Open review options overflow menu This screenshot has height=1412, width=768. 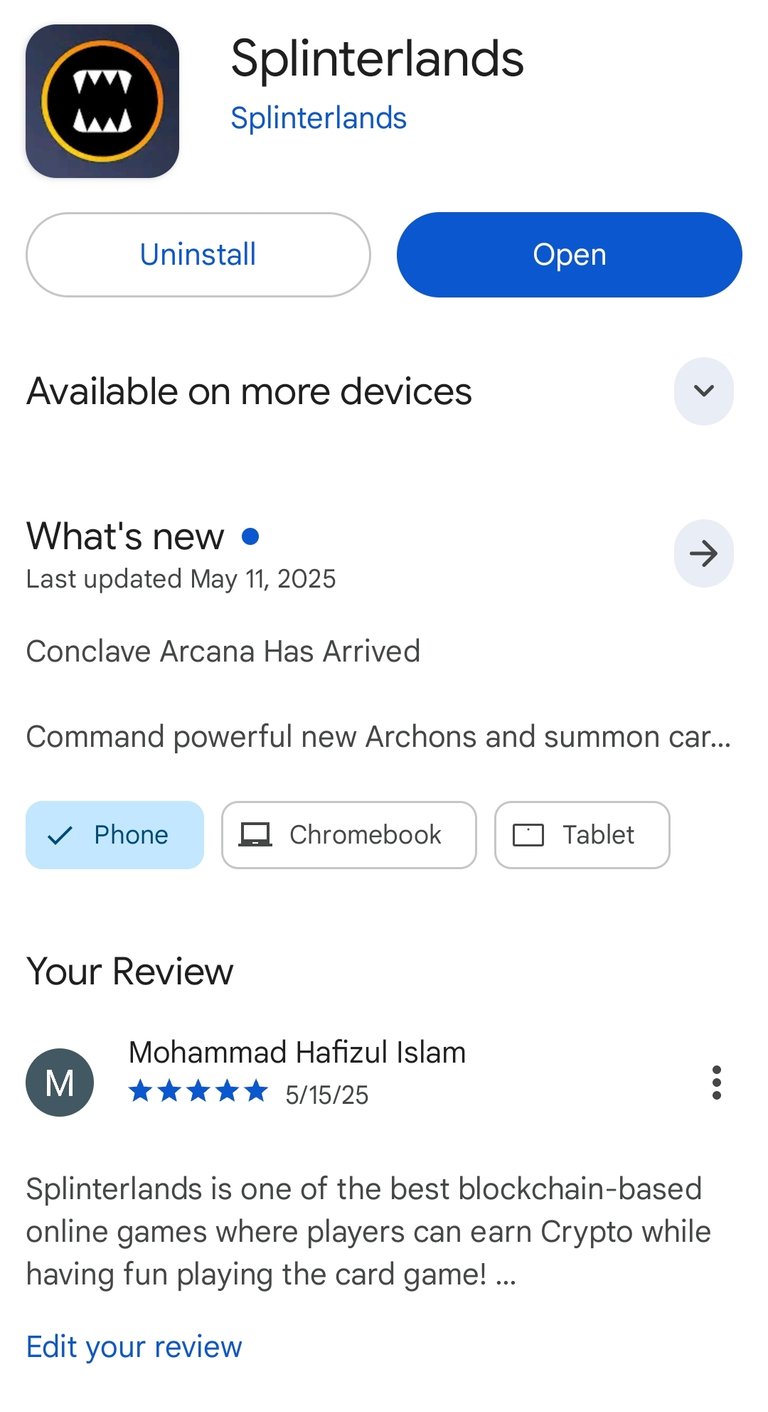[716, 1083]
